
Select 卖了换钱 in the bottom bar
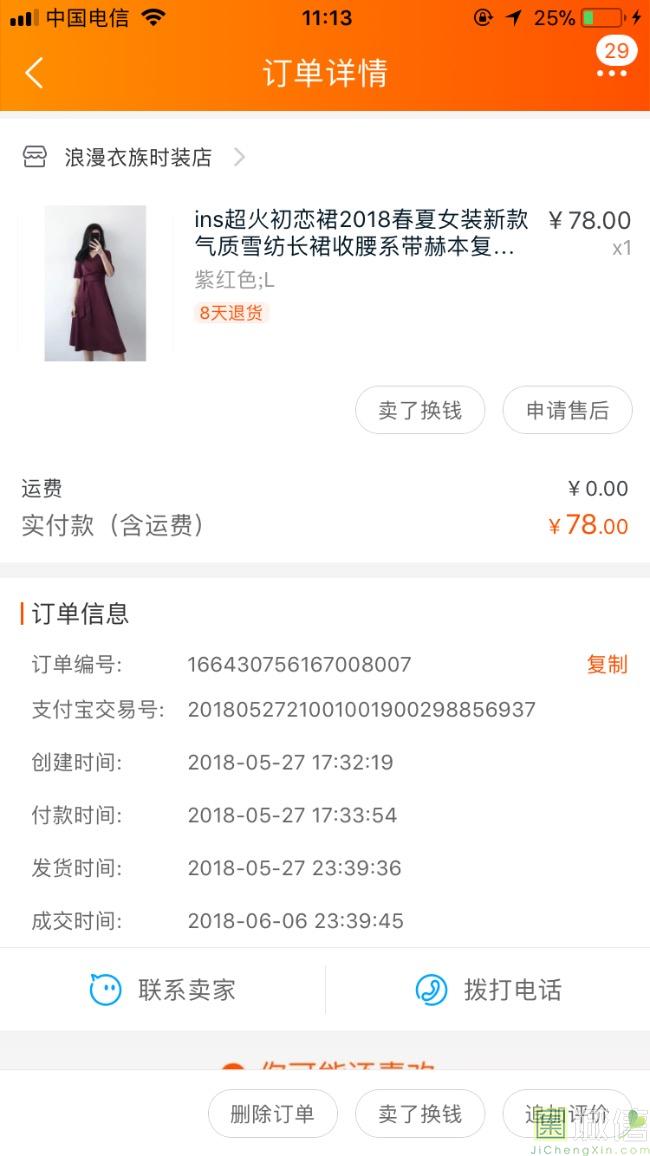click(420, 1114)
